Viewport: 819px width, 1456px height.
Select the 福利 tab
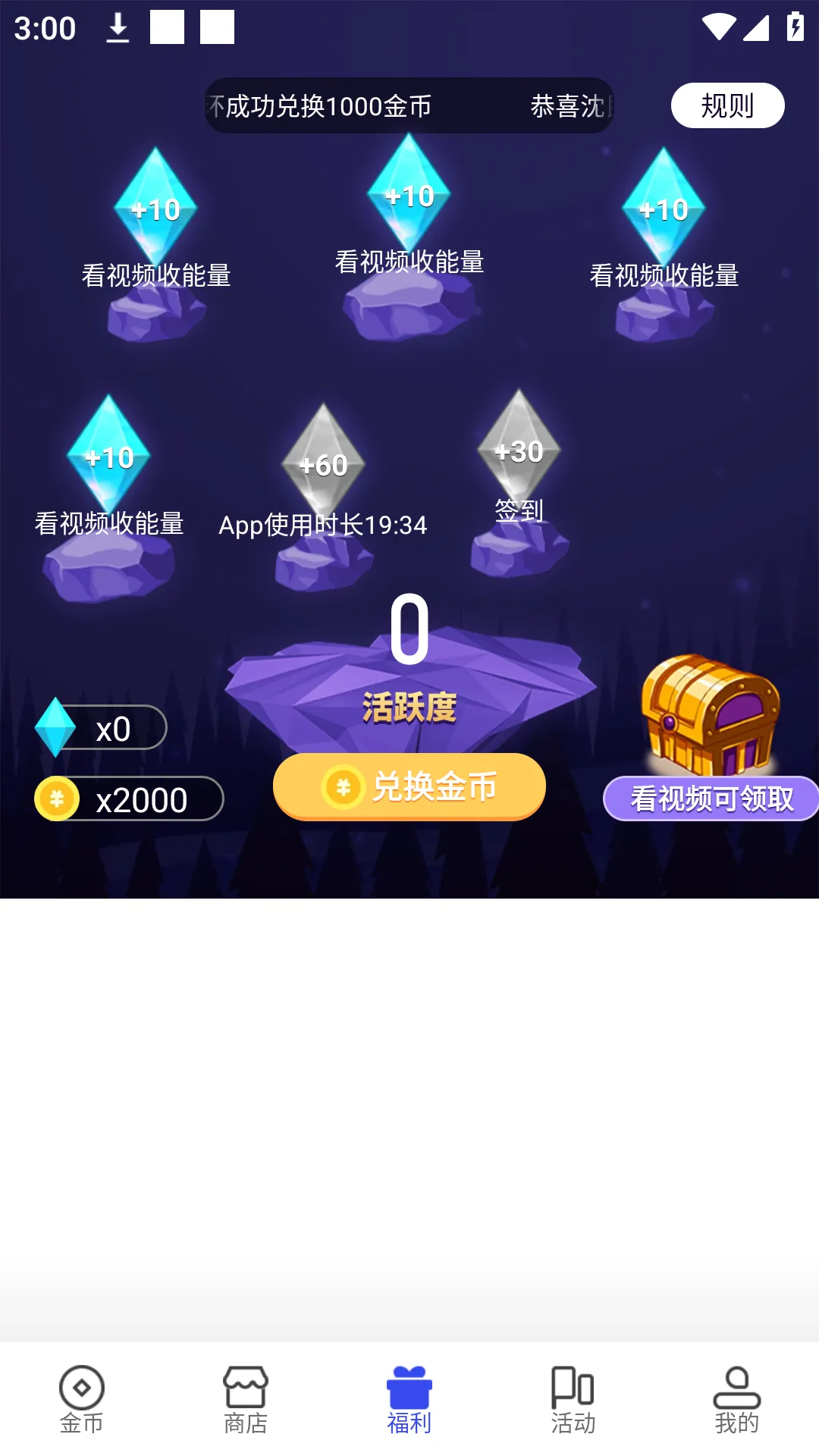pyautogui.click(x=409, y=1399)
